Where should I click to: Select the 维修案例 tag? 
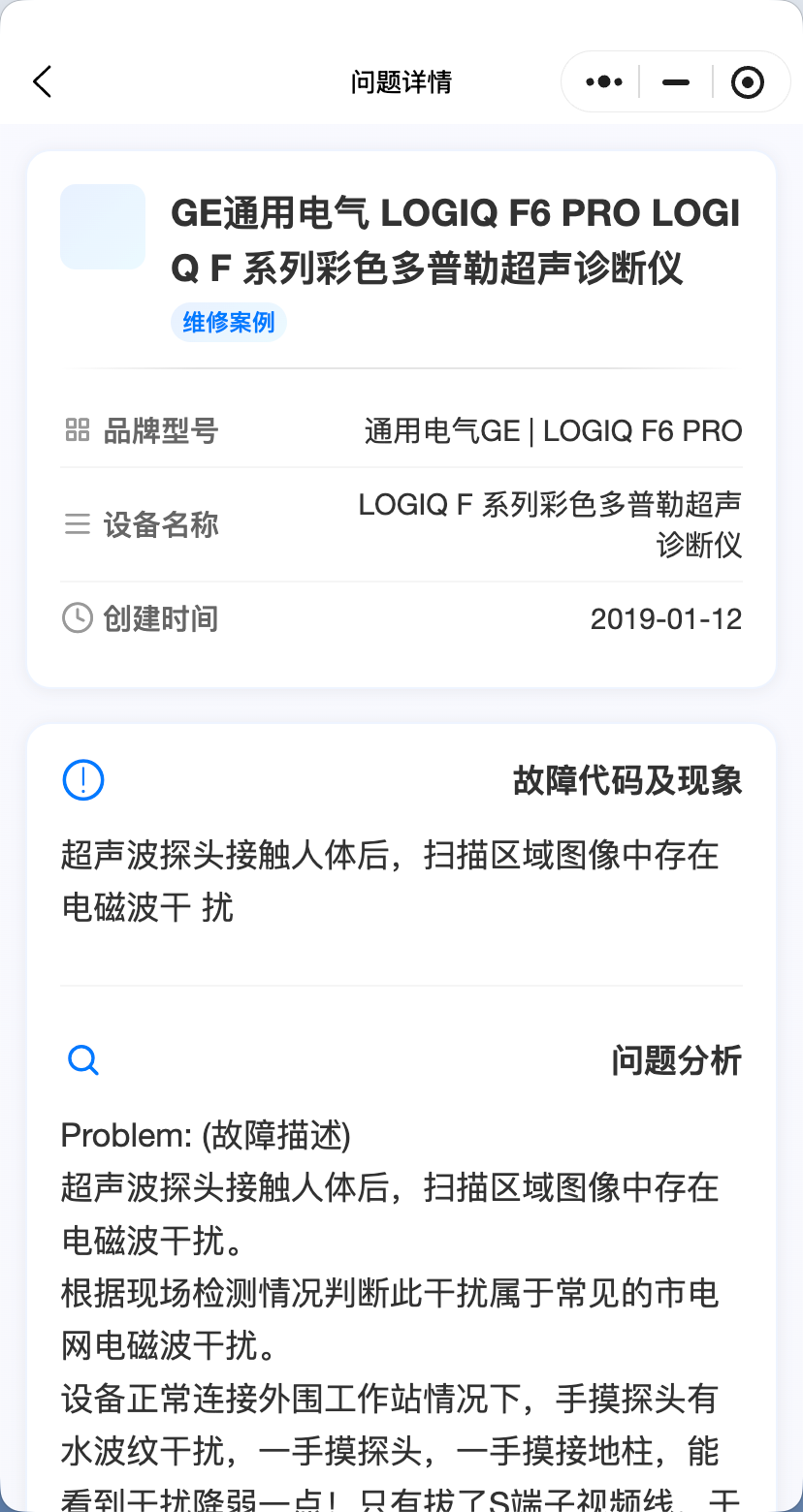point(228,322)
